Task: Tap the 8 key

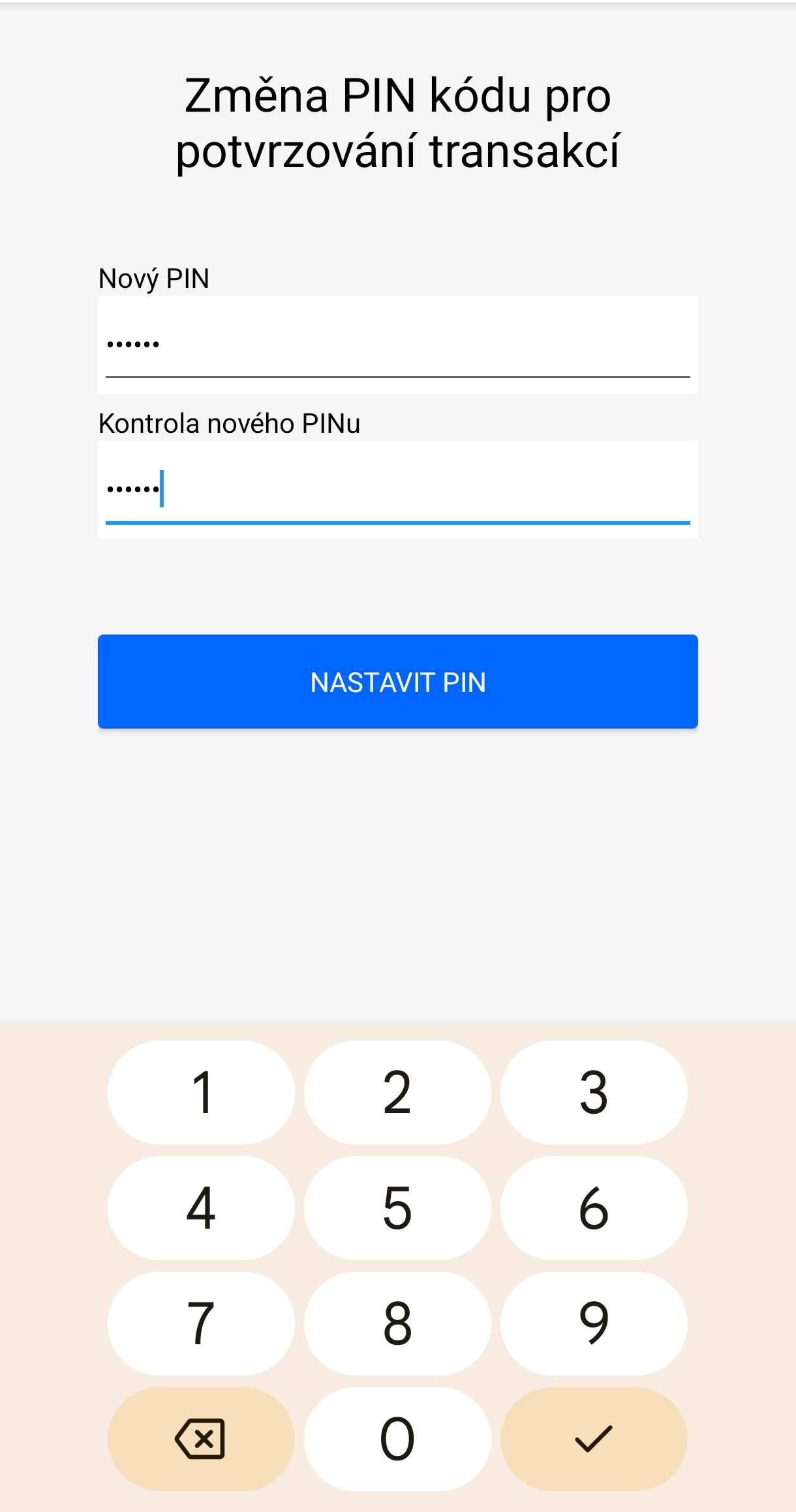Action: 397,1323
